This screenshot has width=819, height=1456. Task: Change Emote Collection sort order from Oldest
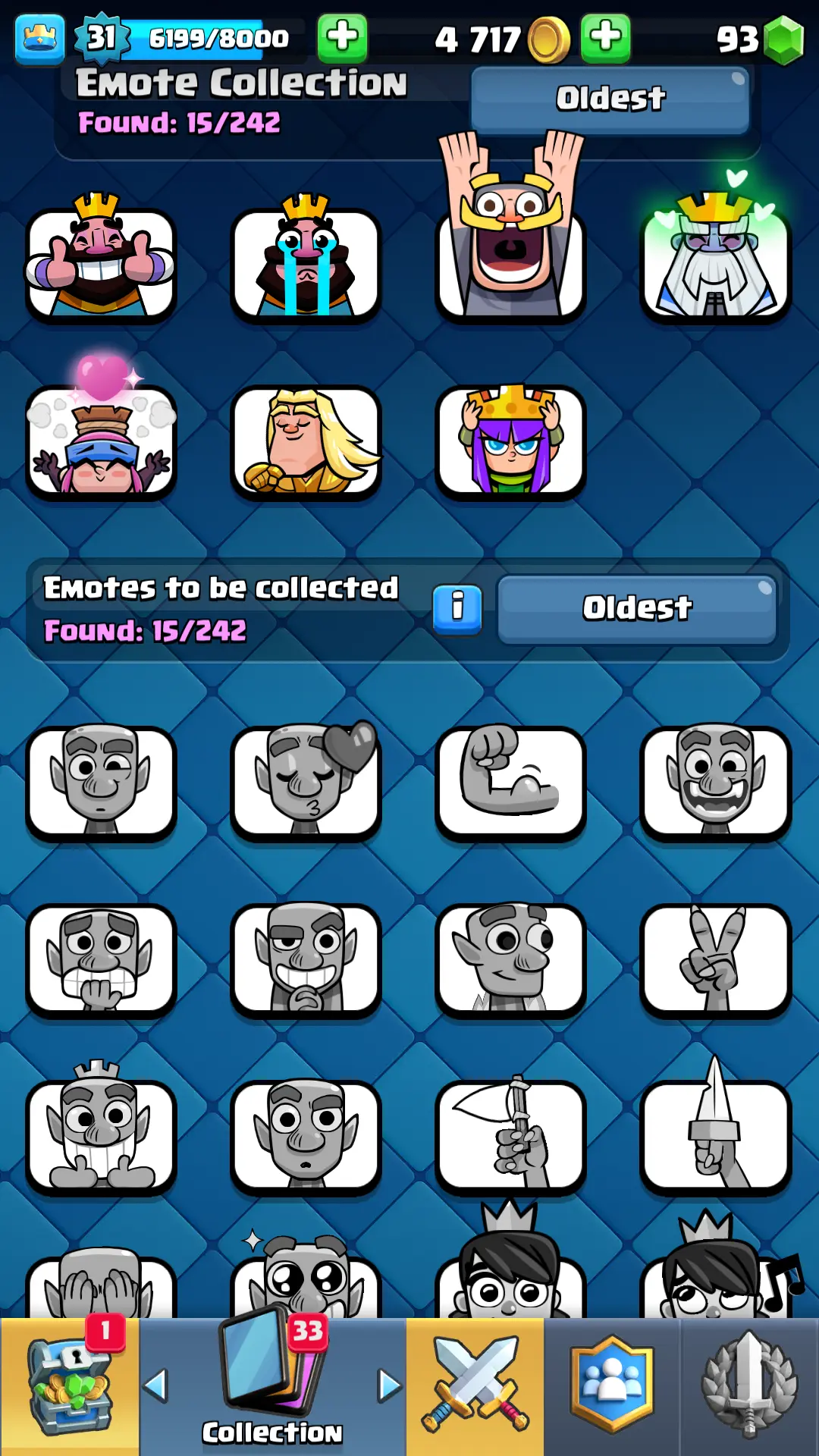[x=610, y=99]
